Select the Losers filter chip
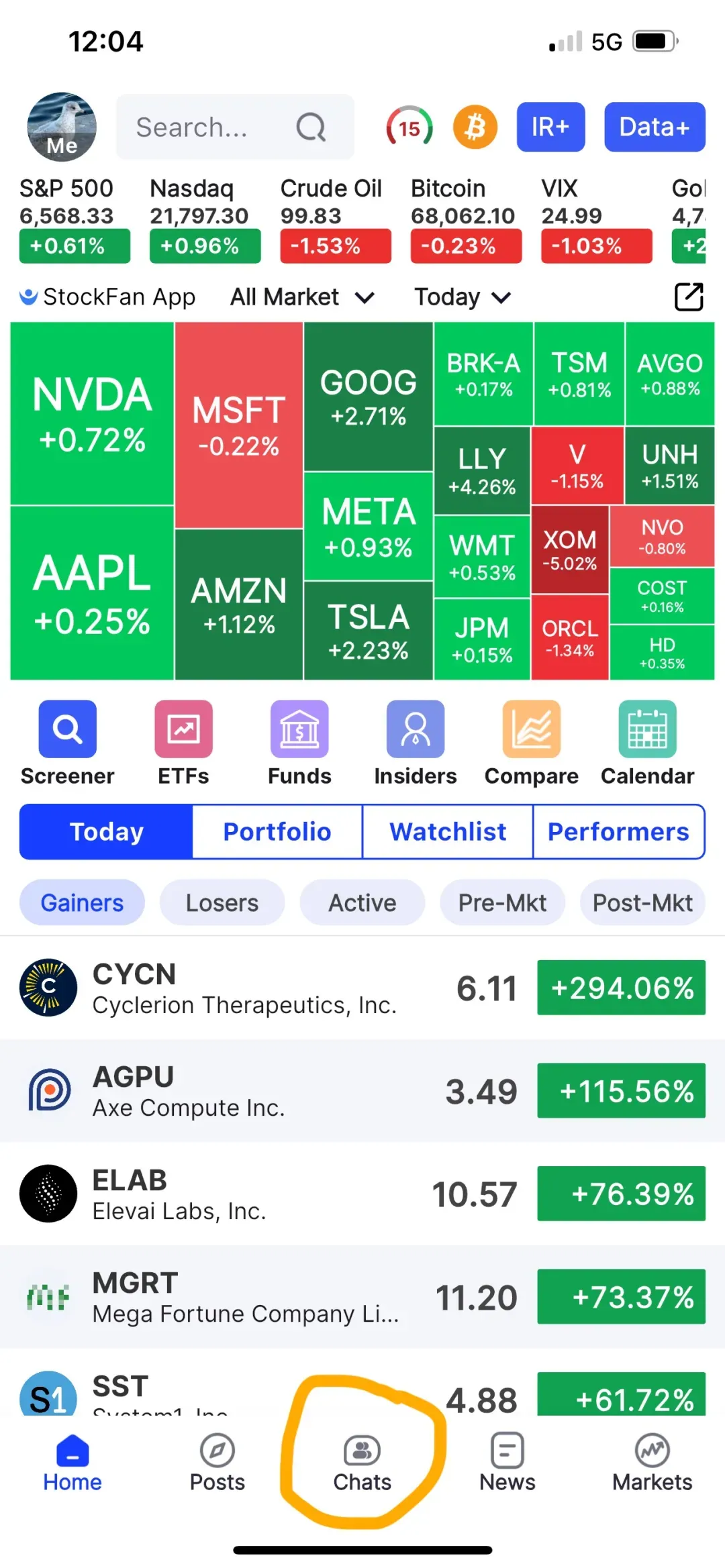The width and height of the screenshot is (725, 1568). [x=222, y=902]
